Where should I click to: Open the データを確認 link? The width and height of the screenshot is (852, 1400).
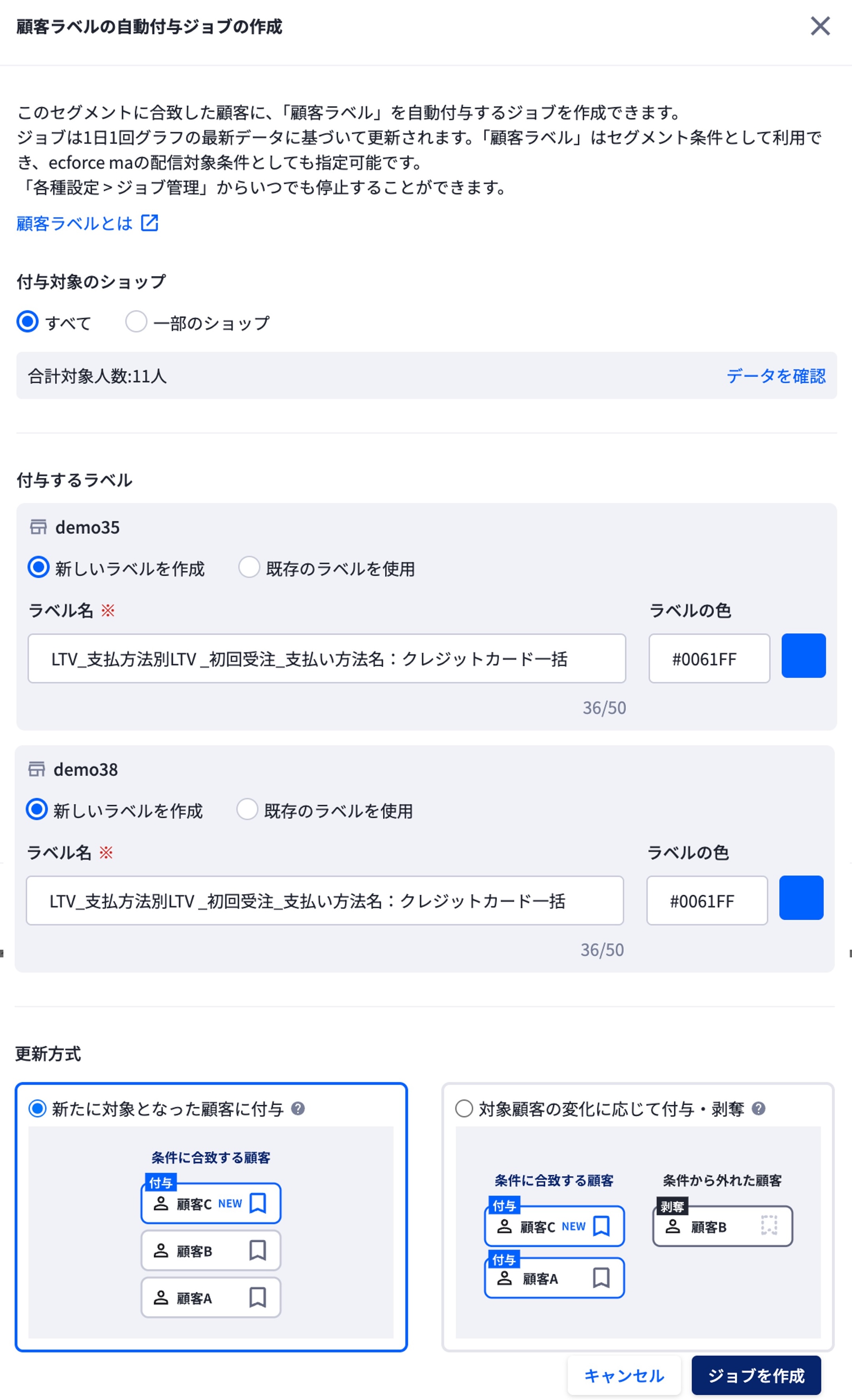[x=776, y=376]
